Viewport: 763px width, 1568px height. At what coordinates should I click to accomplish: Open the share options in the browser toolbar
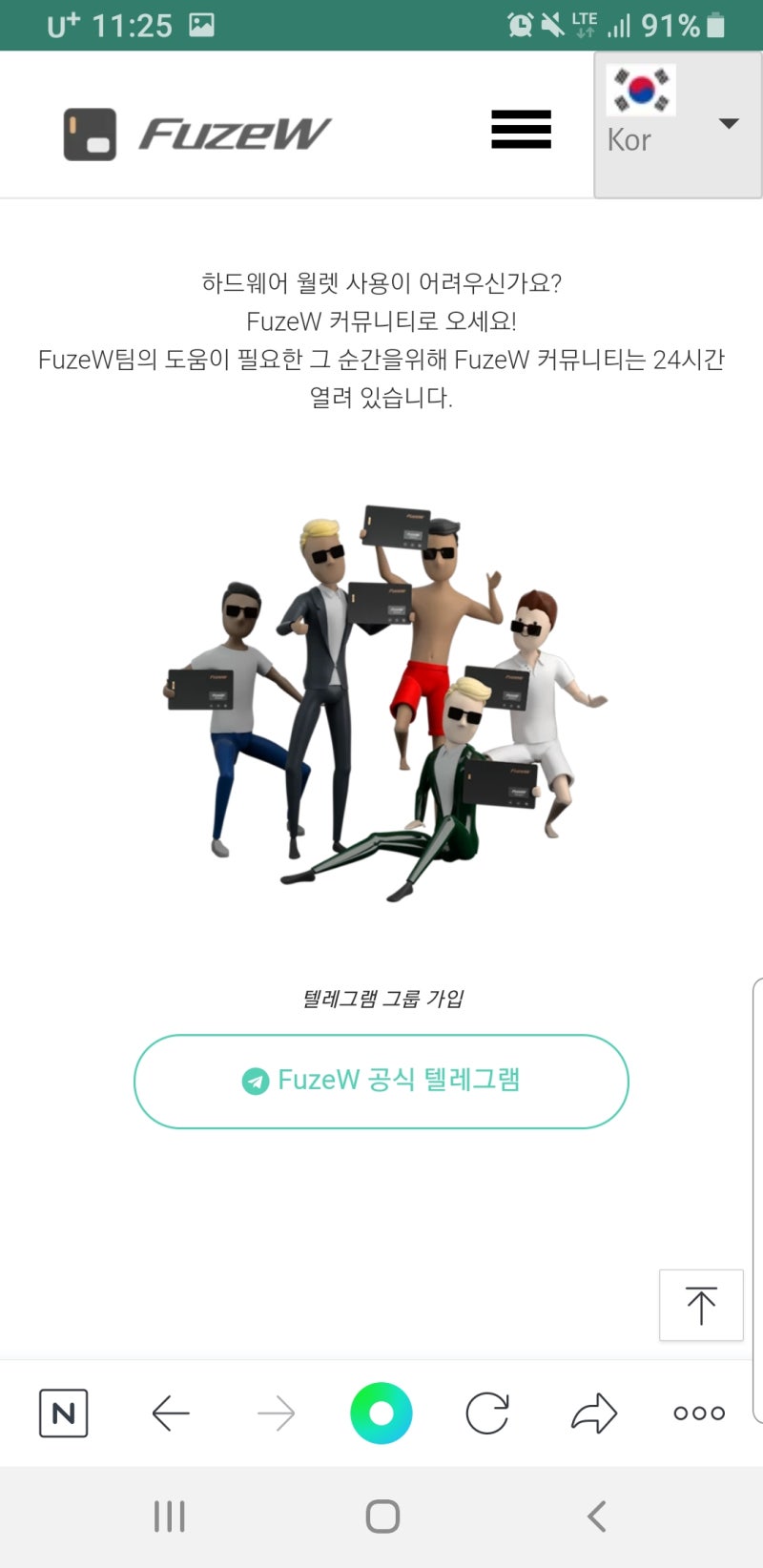593,1413
